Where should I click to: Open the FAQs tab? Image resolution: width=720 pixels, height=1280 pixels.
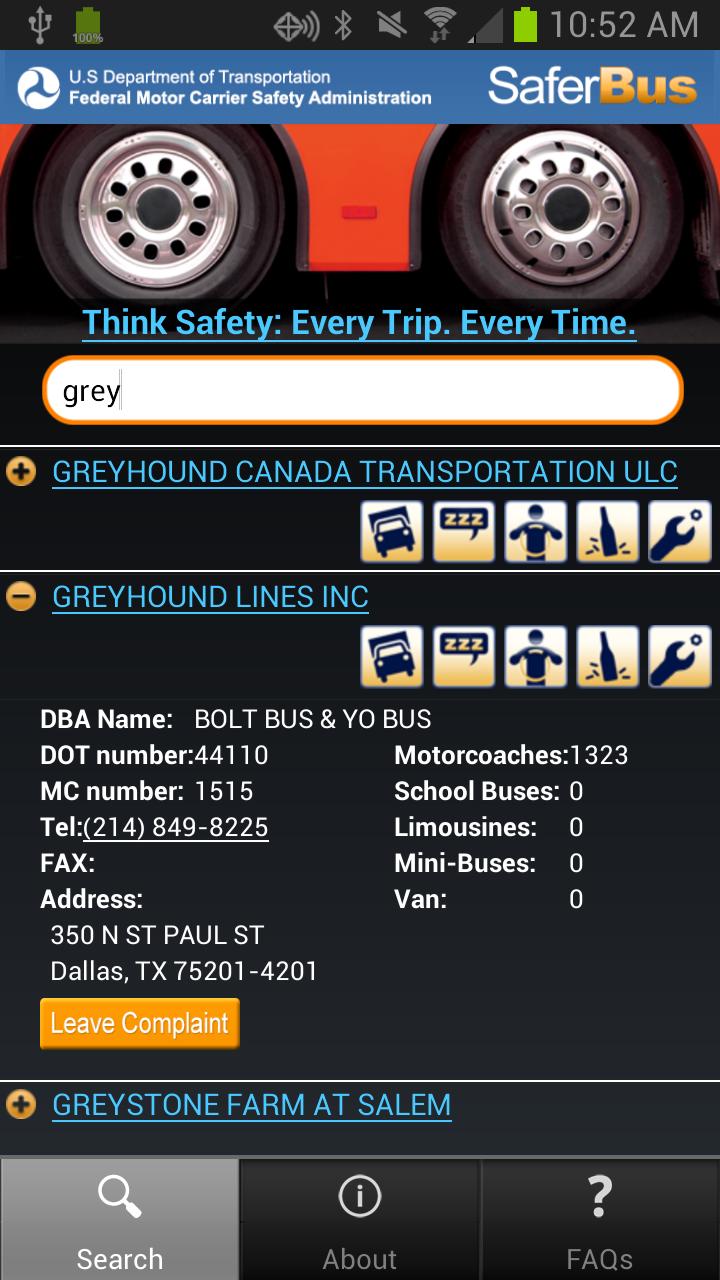click(x=599, y=1220)
